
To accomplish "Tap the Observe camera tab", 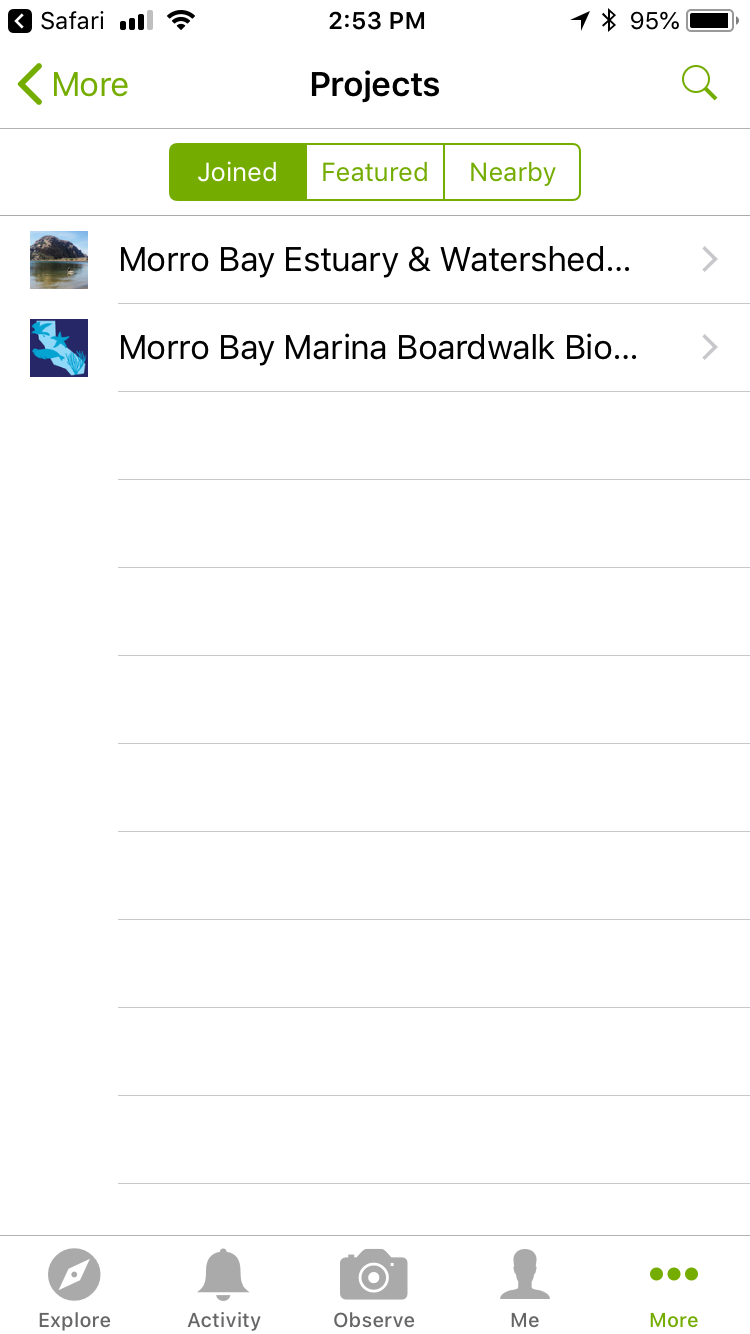I will click(374, 1288).
